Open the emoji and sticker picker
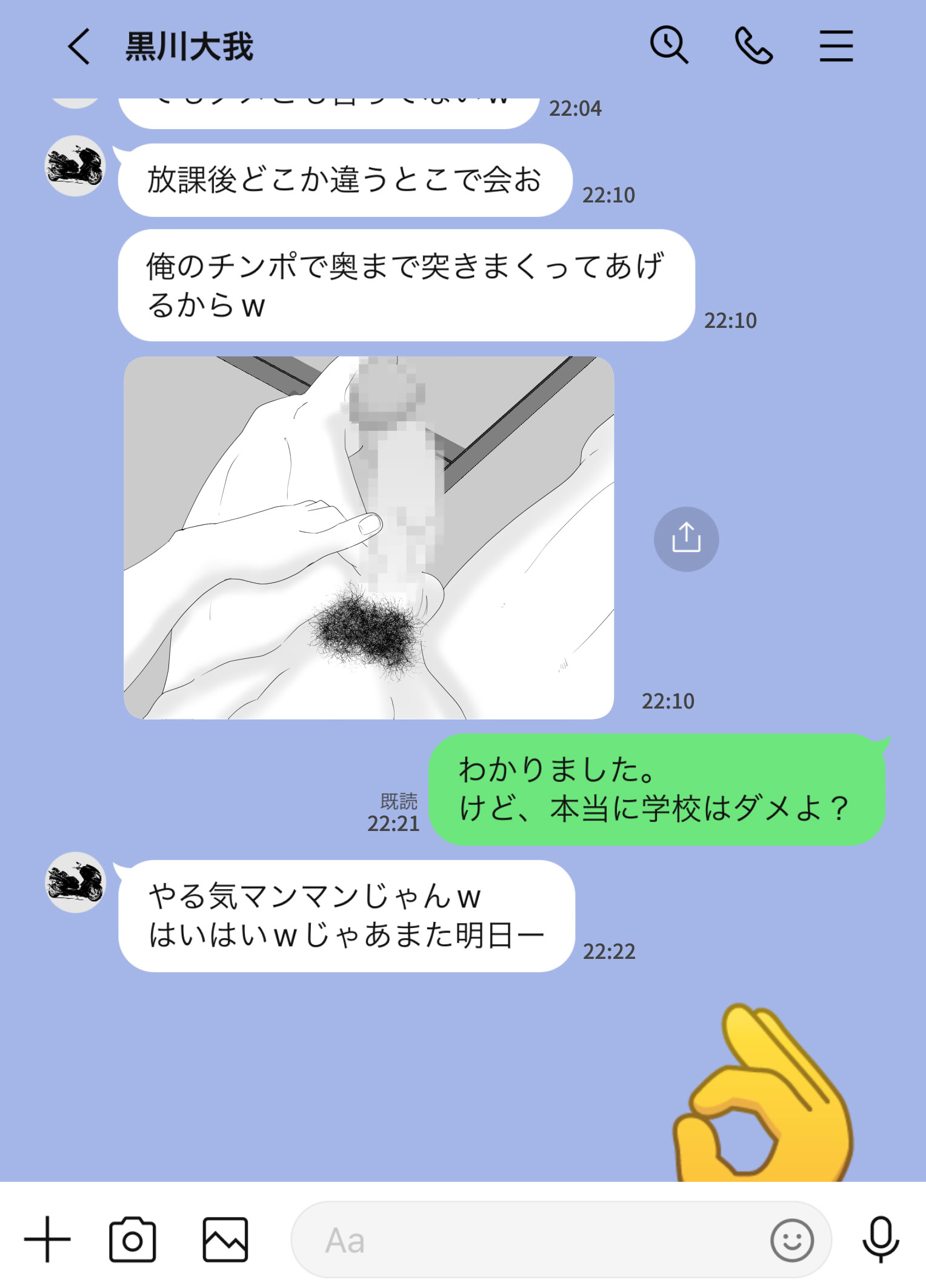Viewport: 926px width, 1288px height. pos(791,1240)
